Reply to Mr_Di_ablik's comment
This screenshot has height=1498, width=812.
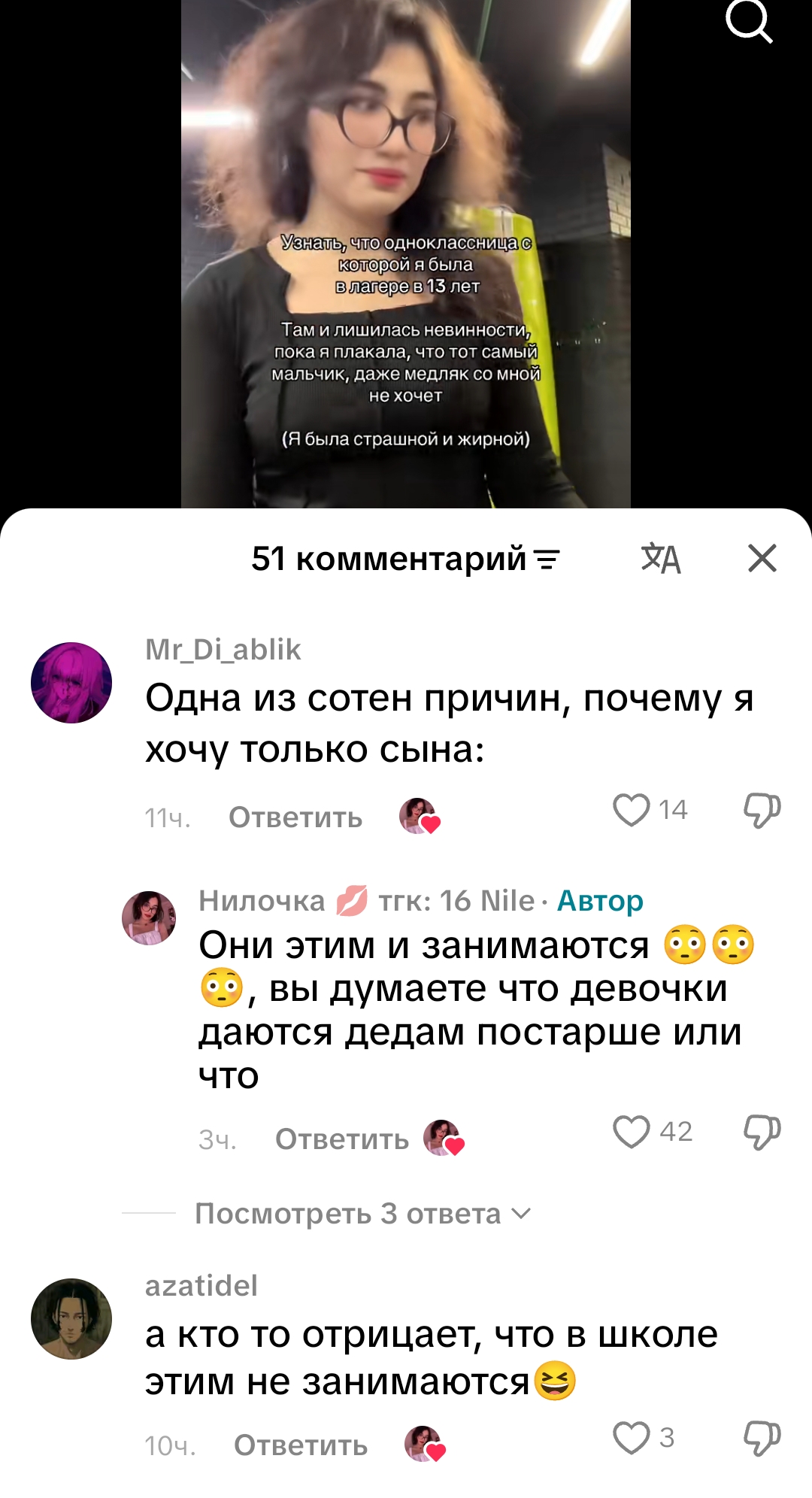click(x=295, y=817)
